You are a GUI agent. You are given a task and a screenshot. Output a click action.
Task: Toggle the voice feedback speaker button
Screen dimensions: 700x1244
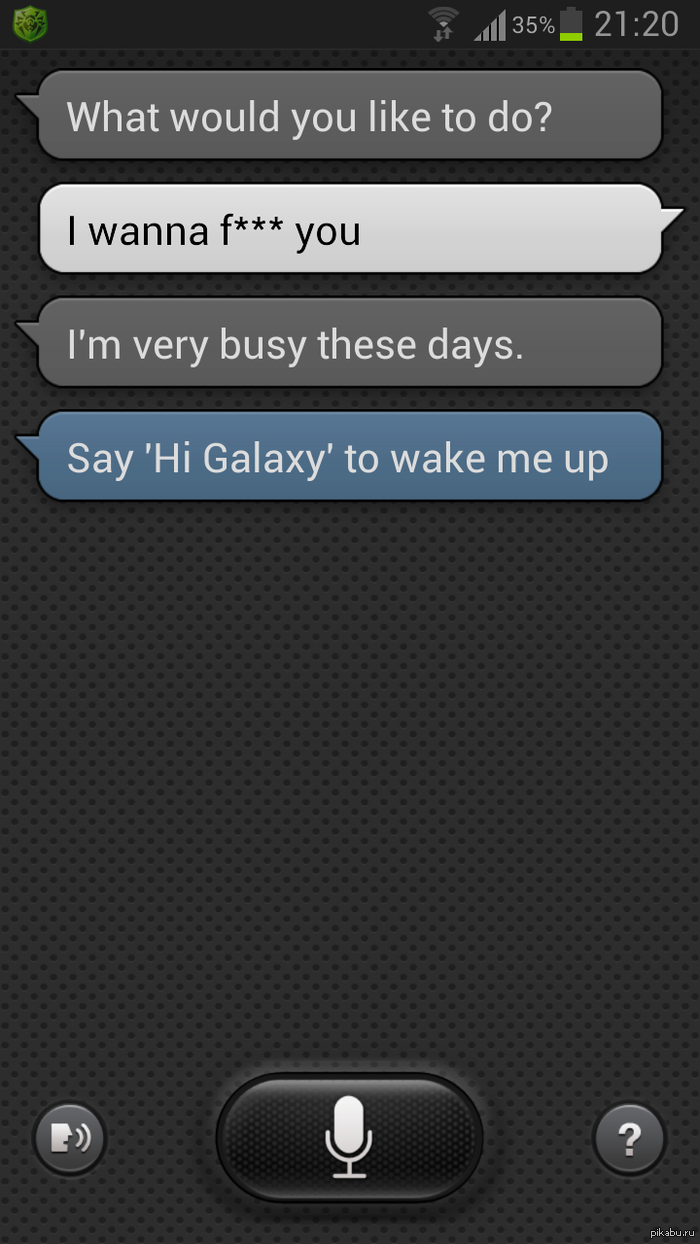click(70, 1138)
